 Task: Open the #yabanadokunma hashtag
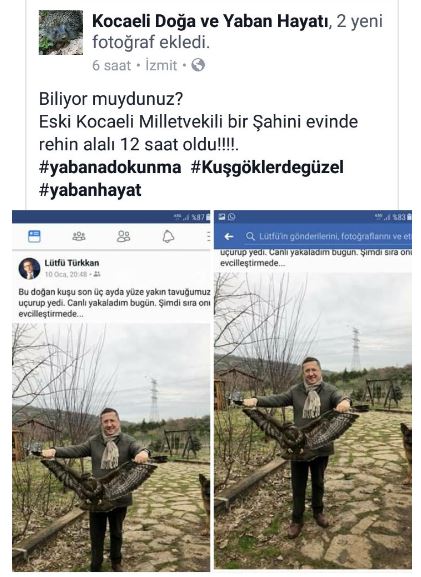[x=110, y=167]
